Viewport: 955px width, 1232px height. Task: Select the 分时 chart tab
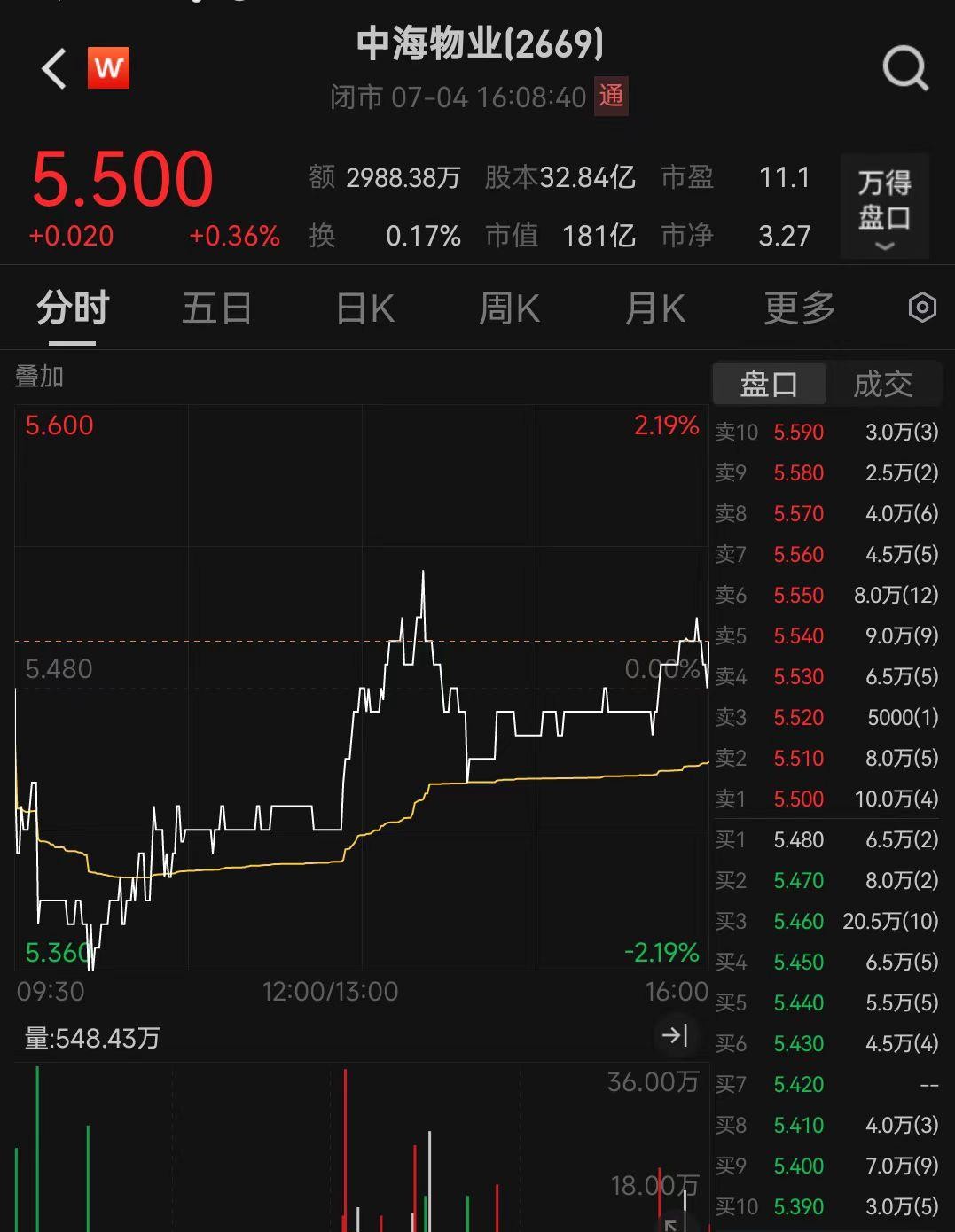click(73, 308)
